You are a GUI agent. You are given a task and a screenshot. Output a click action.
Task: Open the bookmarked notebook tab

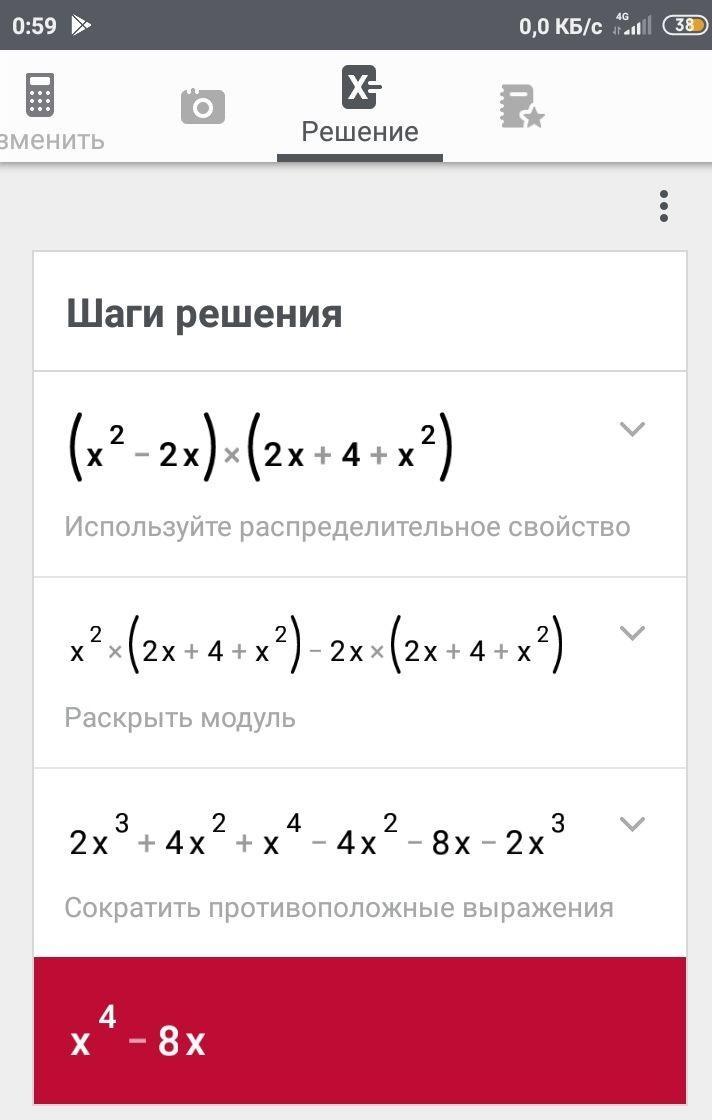tap(521, 106)
